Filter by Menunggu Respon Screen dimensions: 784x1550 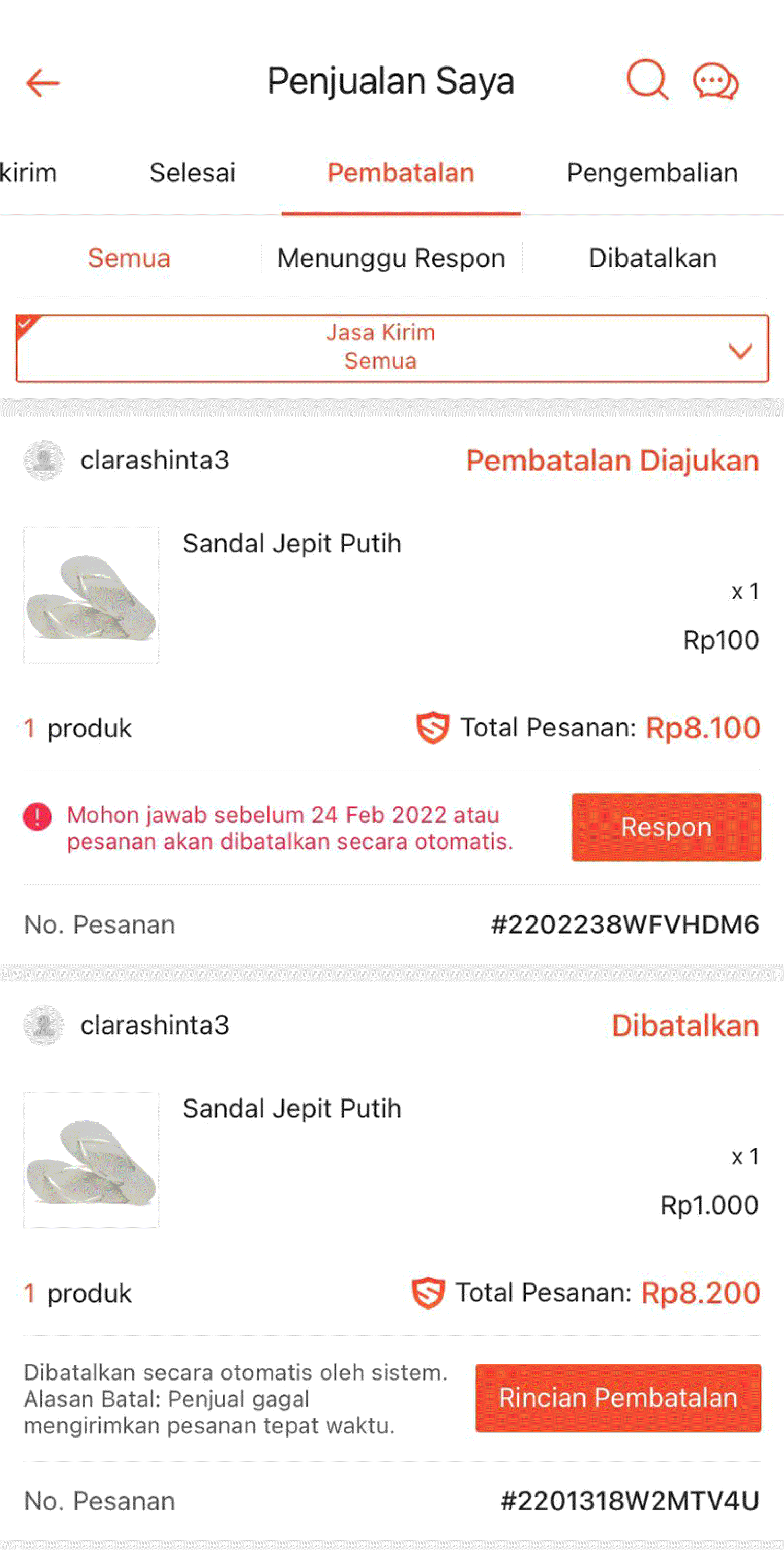pos(391,258)
